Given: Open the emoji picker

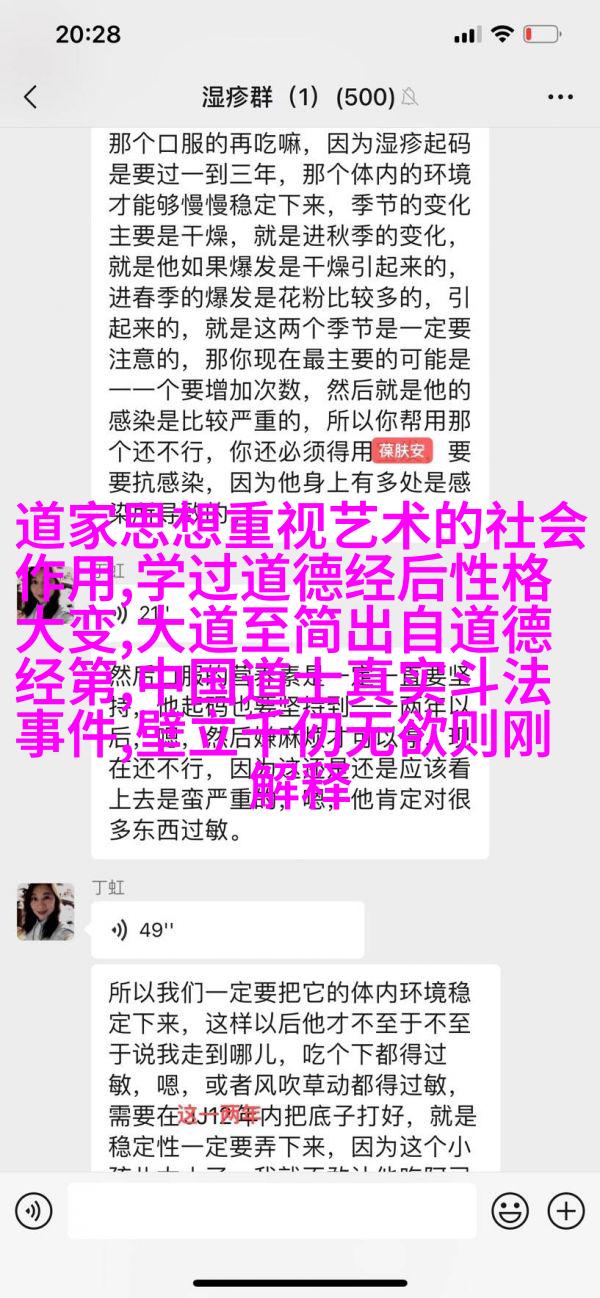Looking at the screenshot, I should coord(510,1211).
